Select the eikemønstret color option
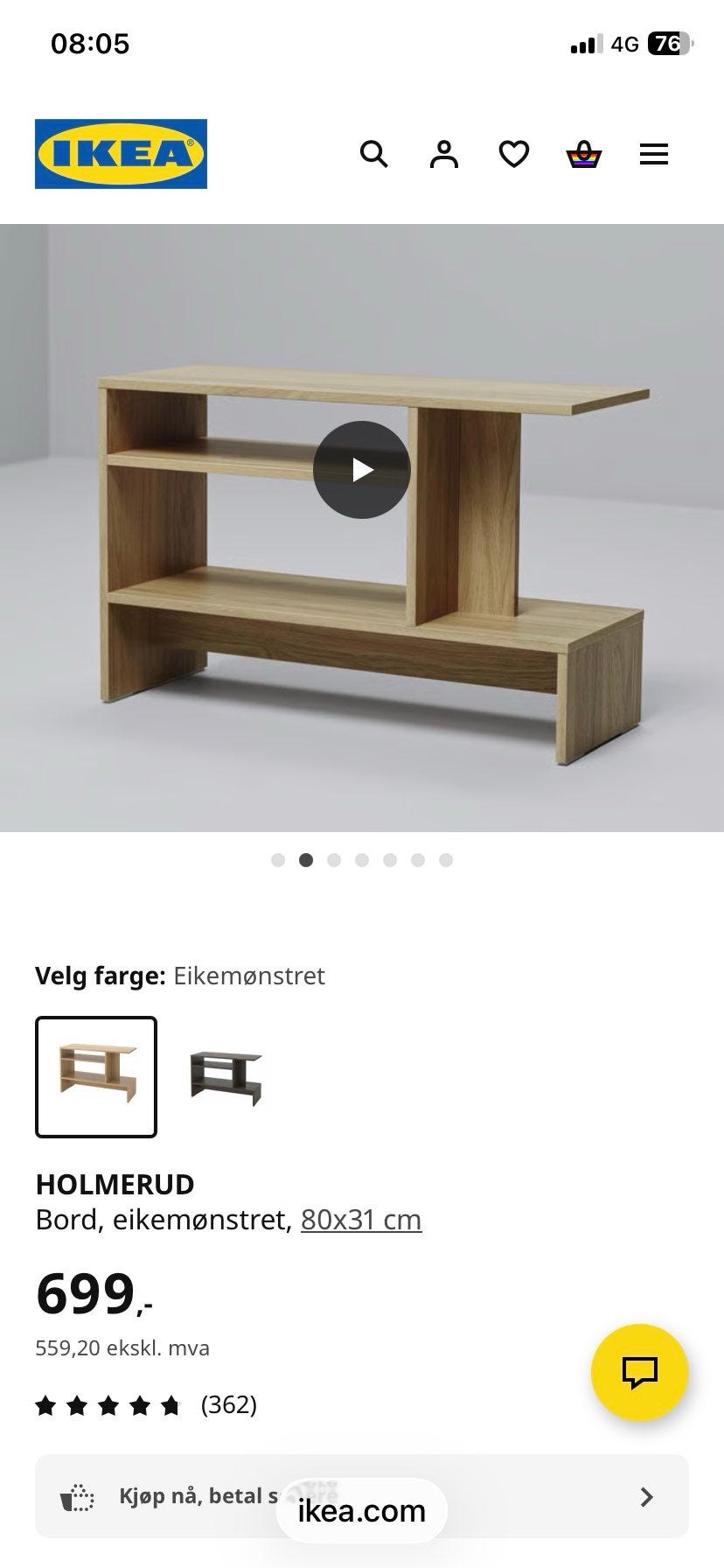This screenshot has width=724, height=1568. click(x=95, y=1077)
